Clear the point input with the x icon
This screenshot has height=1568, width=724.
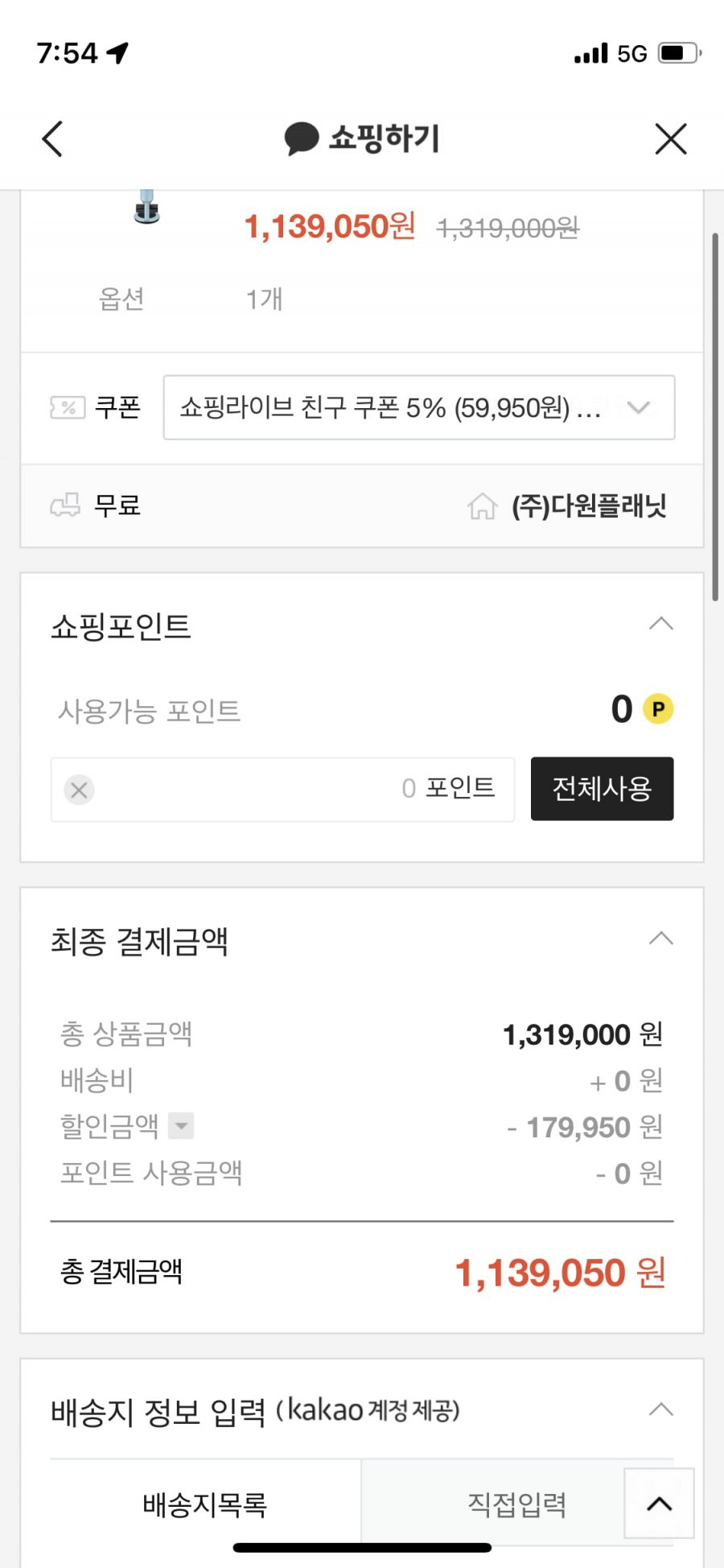pyautogui.click(x=79, y=790)
